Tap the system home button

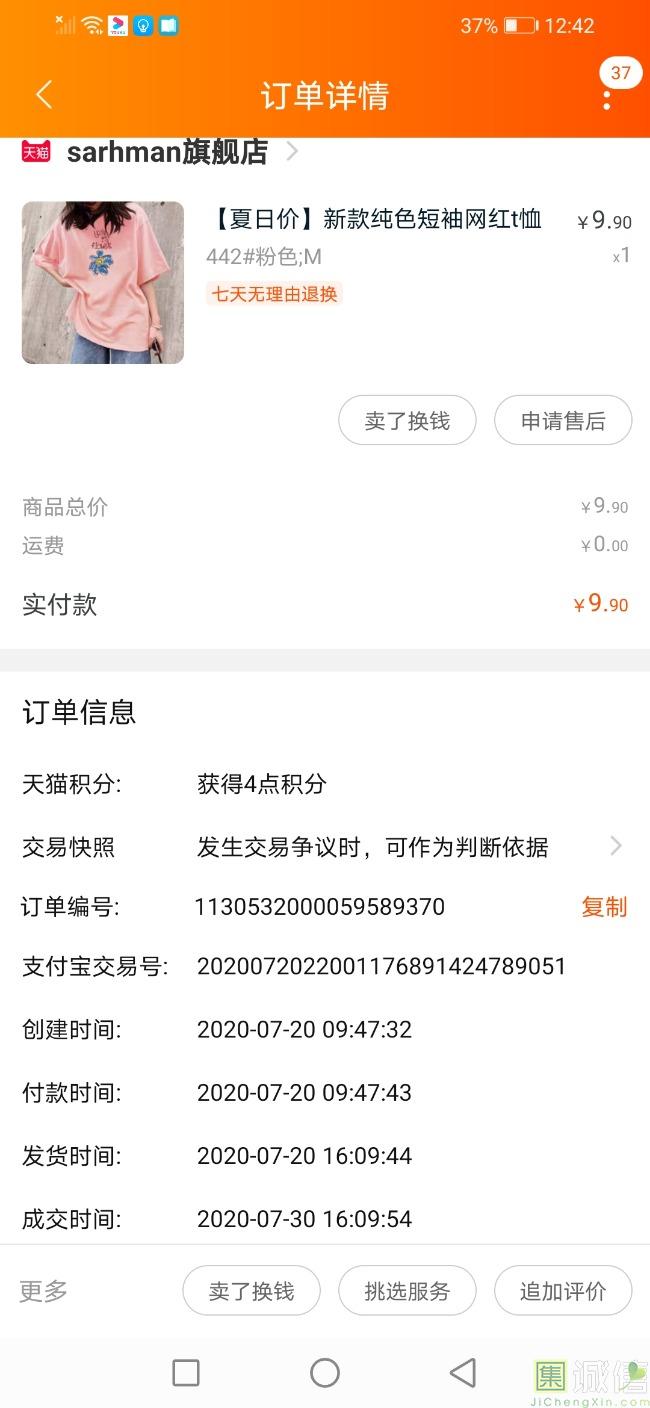pos(325,1373)
